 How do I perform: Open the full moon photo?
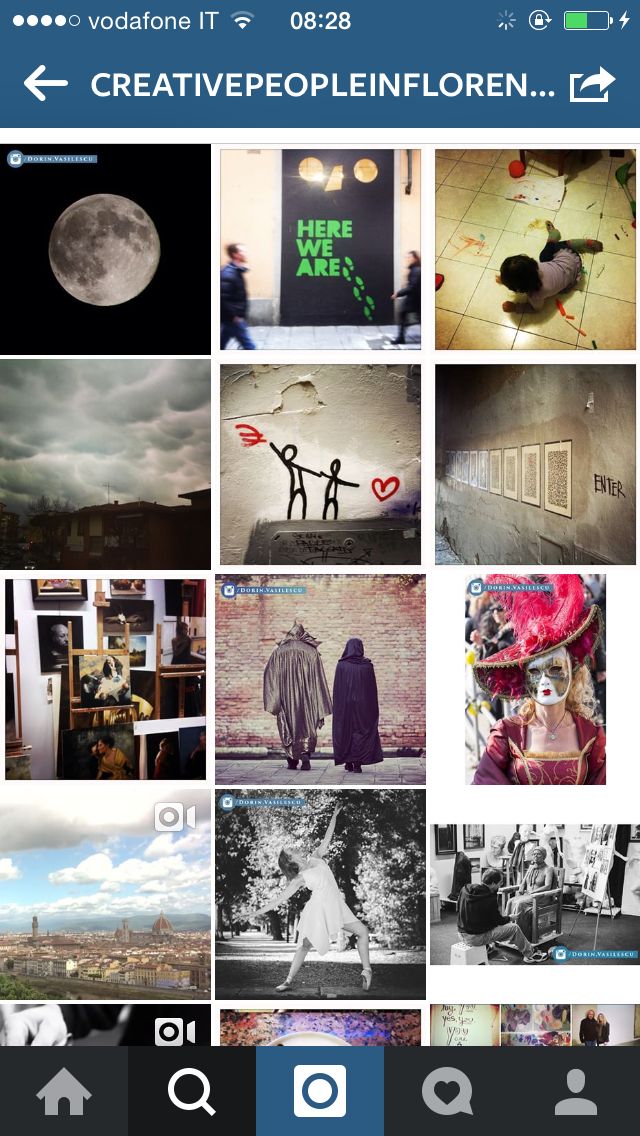(105, 249)
